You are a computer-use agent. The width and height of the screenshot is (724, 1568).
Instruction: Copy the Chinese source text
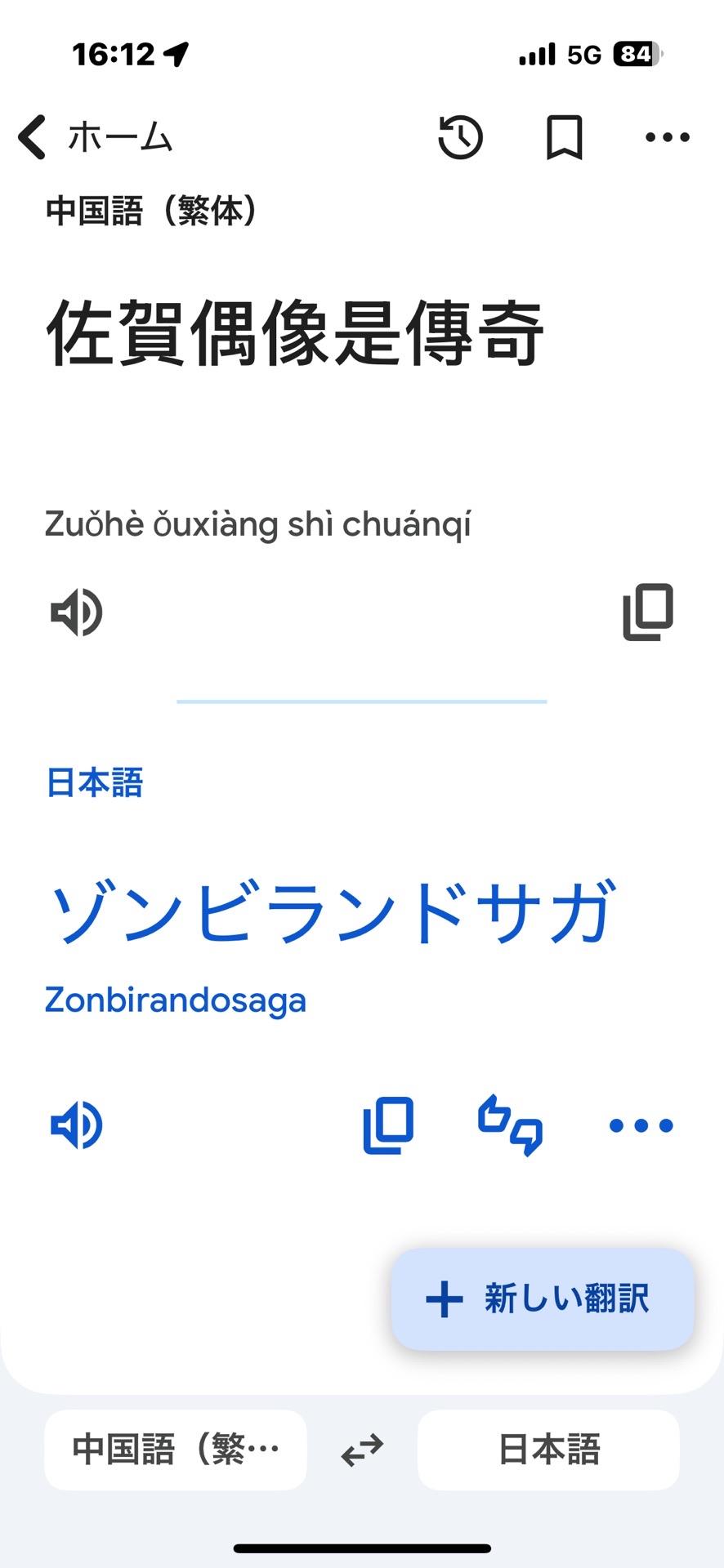[x=648, y=612]
